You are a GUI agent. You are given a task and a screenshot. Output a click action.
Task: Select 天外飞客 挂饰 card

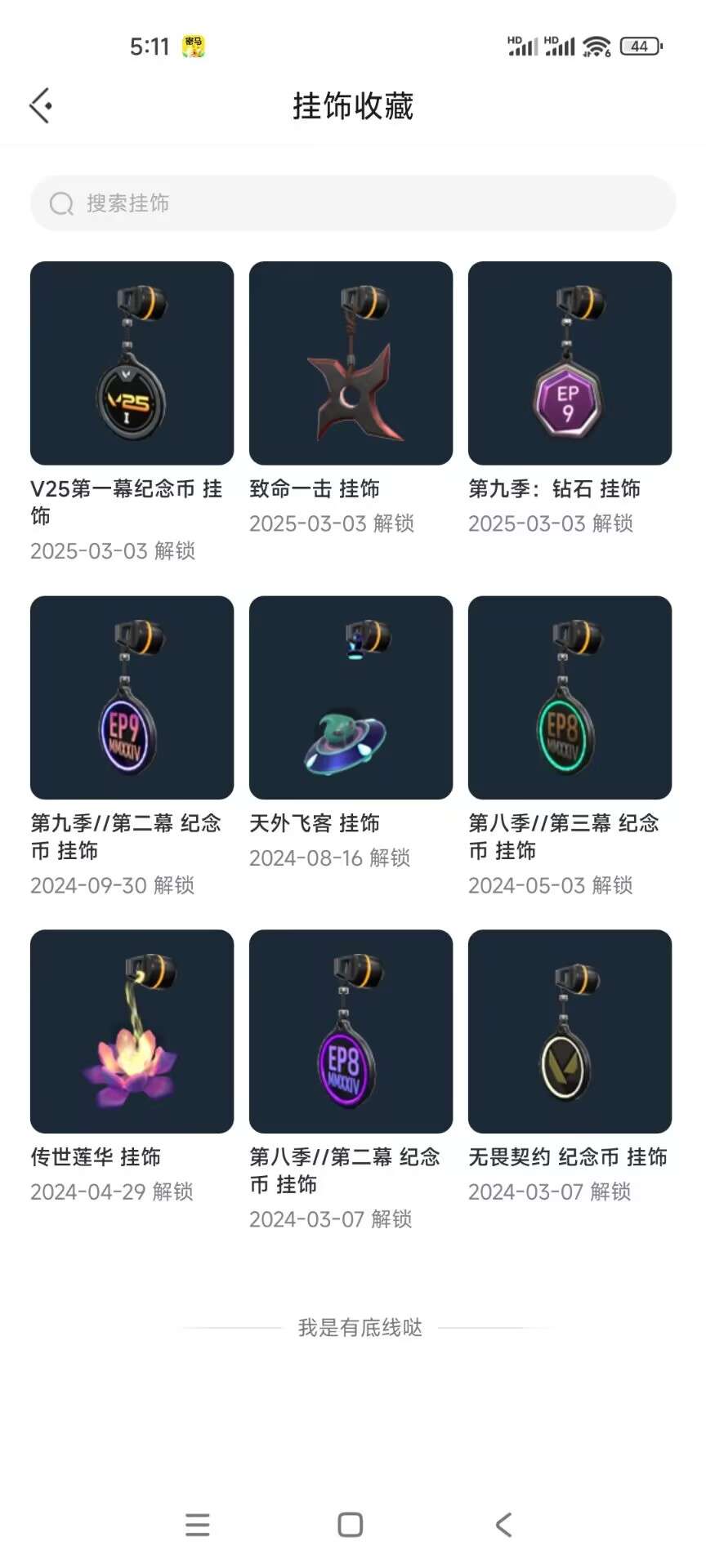(x=351, y=697)
